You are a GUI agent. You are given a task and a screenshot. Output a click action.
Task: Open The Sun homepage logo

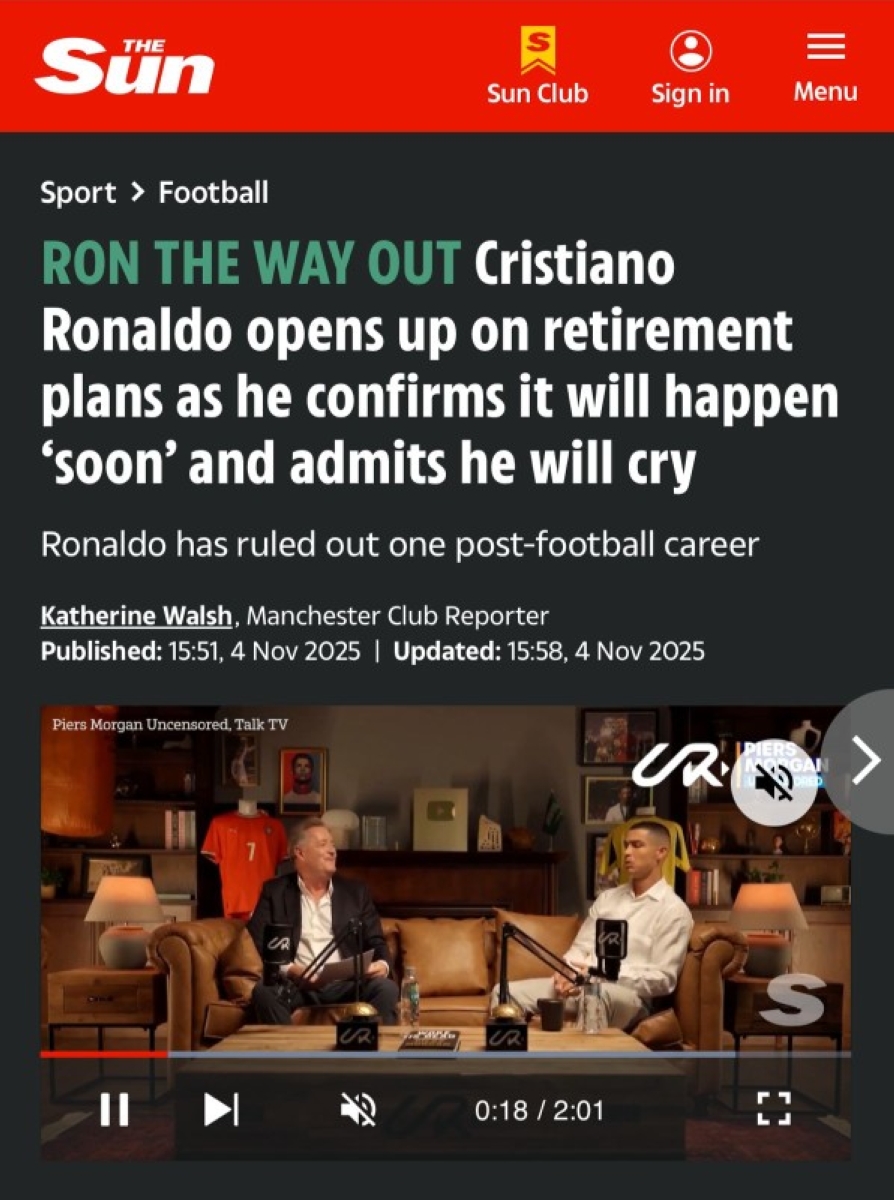pyautogui.click(x=124, y=67)
